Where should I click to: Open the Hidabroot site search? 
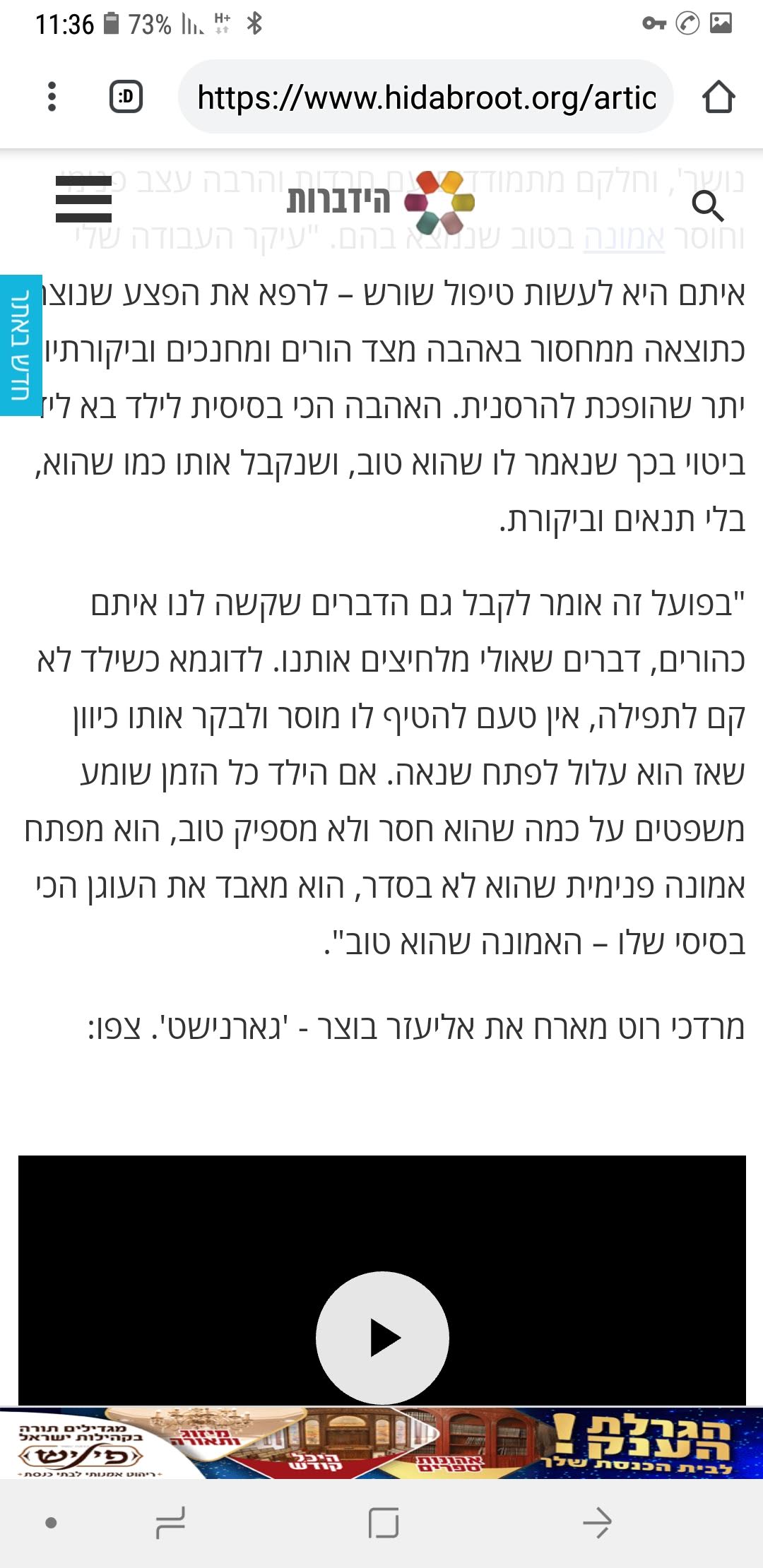707,206
